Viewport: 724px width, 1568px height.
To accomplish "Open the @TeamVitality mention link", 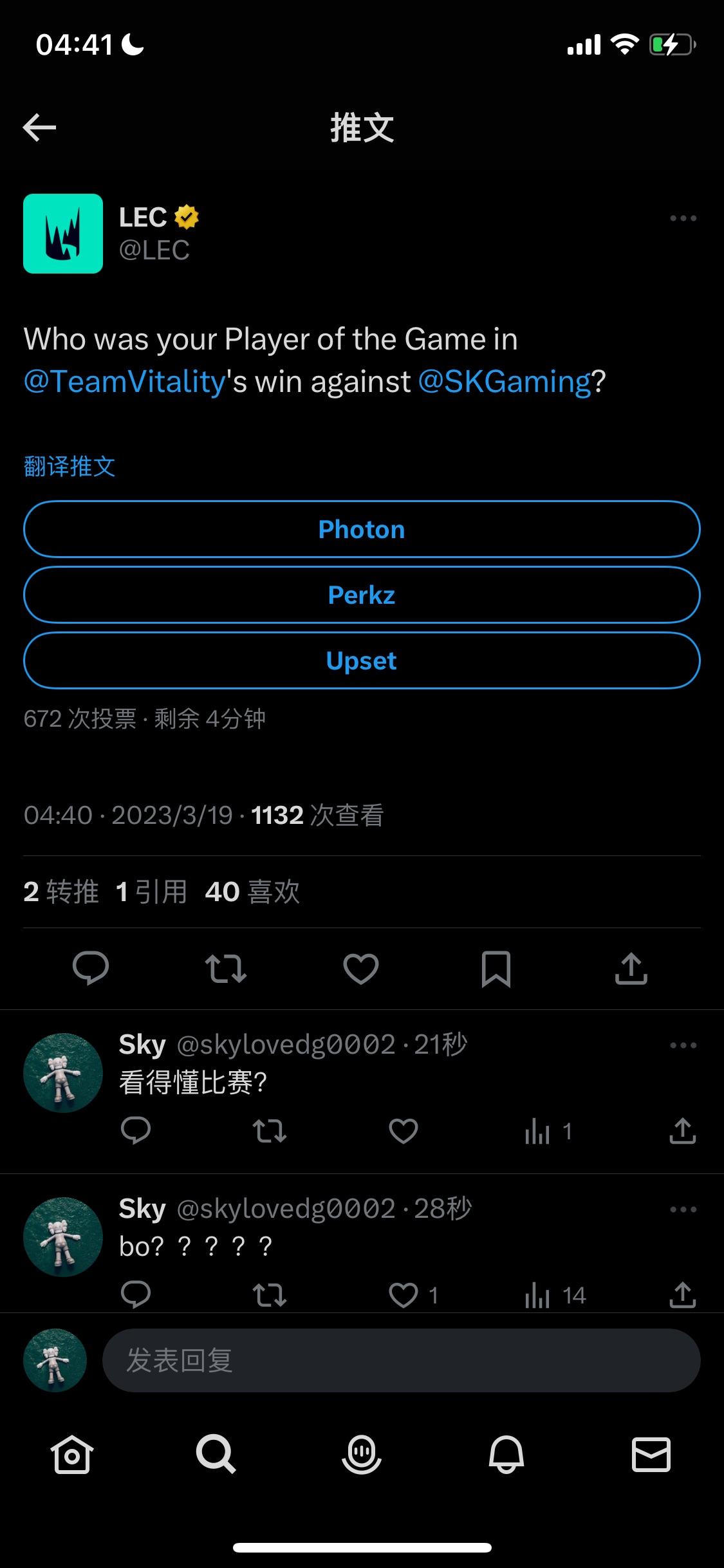I will pyautogui.click(x=124, y=382).
